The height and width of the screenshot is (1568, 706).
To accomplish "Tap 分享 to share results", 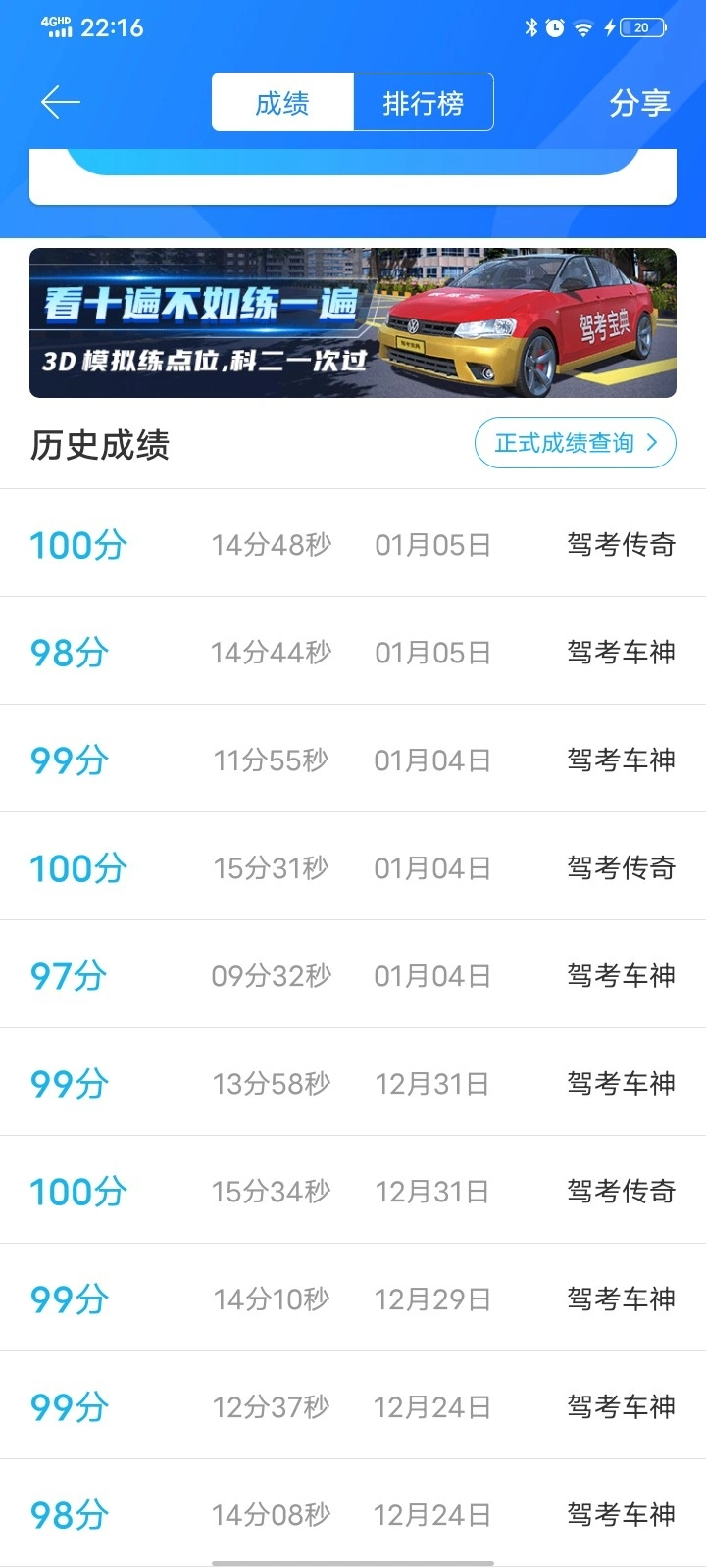I will pos(639,103).
